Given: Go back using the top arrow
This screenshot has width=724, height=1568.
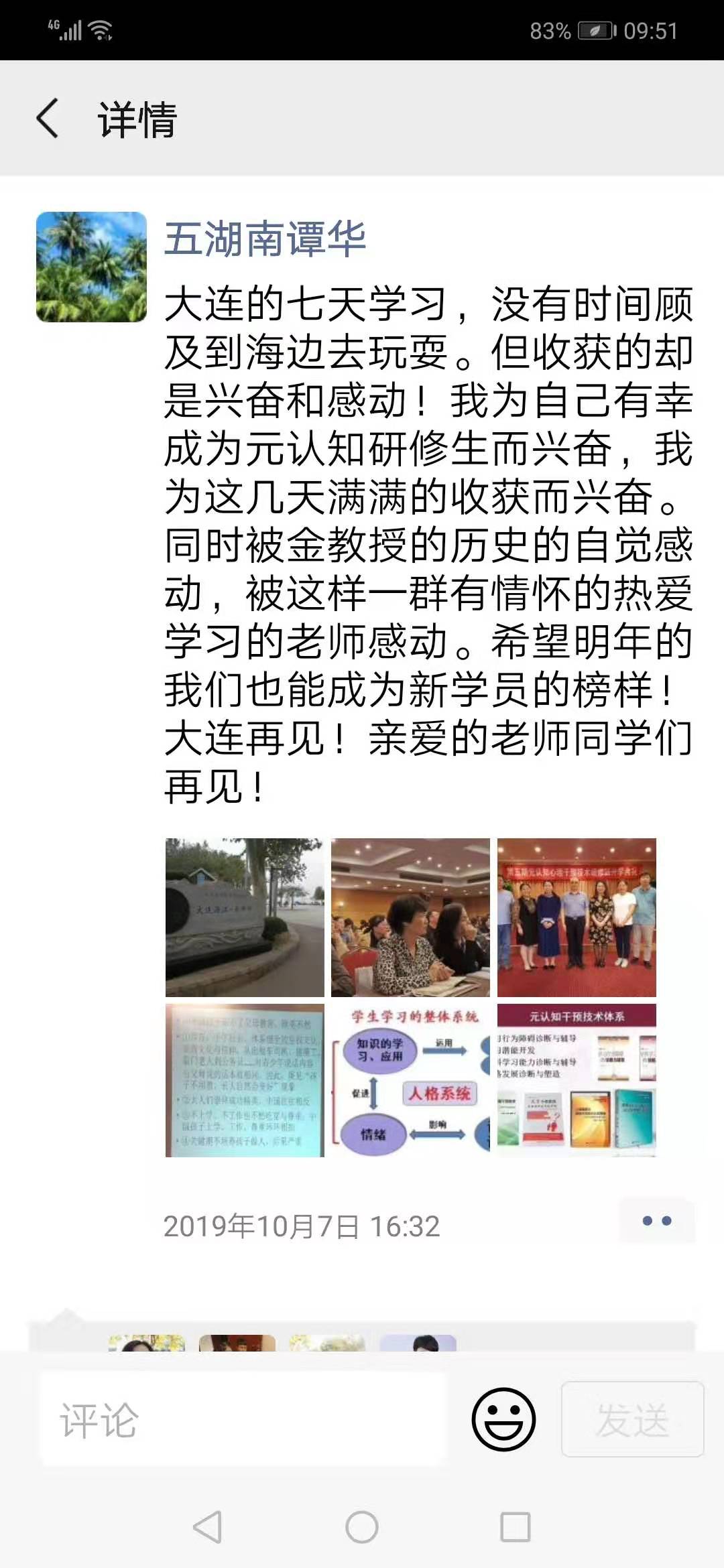Looking at the screenshot, I should click(x=47, y=119).
